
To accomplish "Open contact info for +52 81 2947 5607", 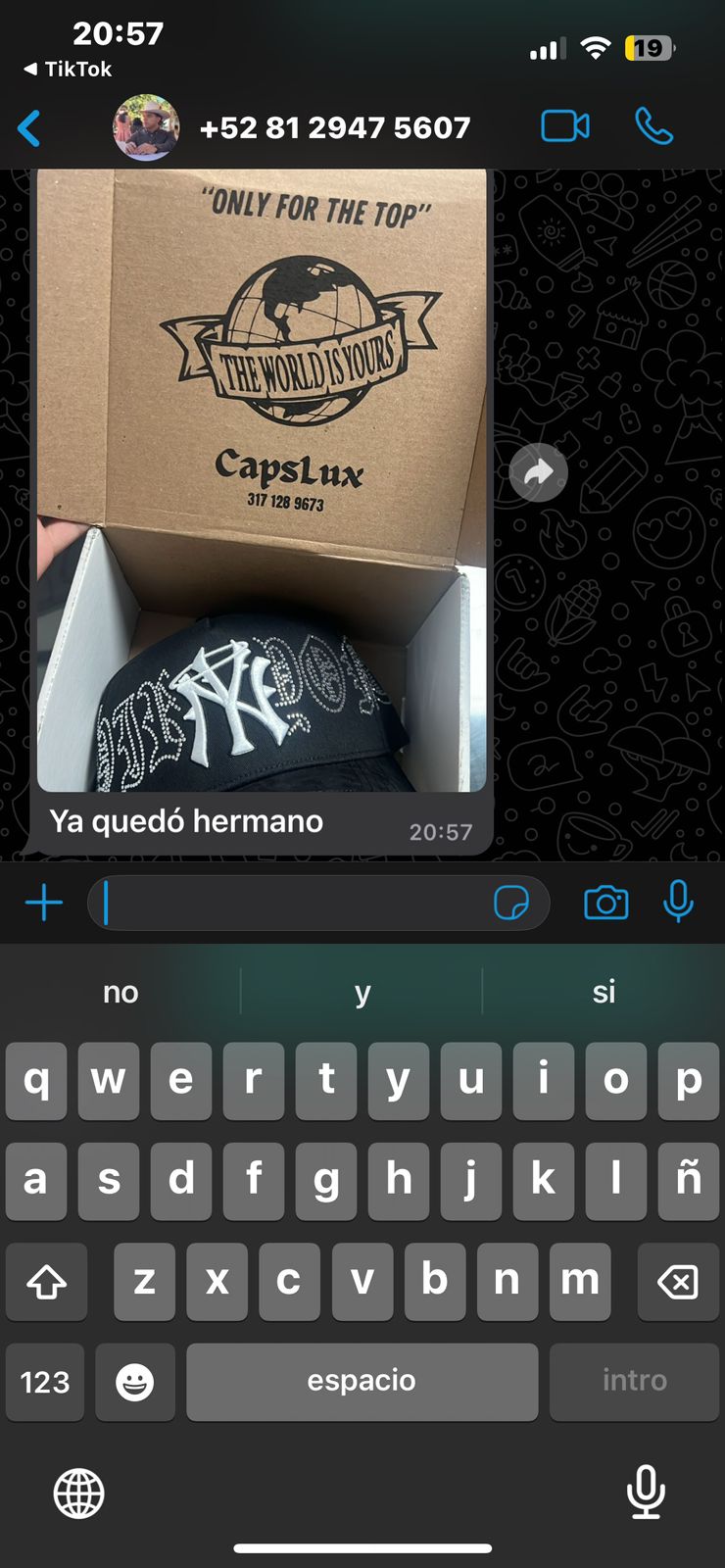I will 333,128.
